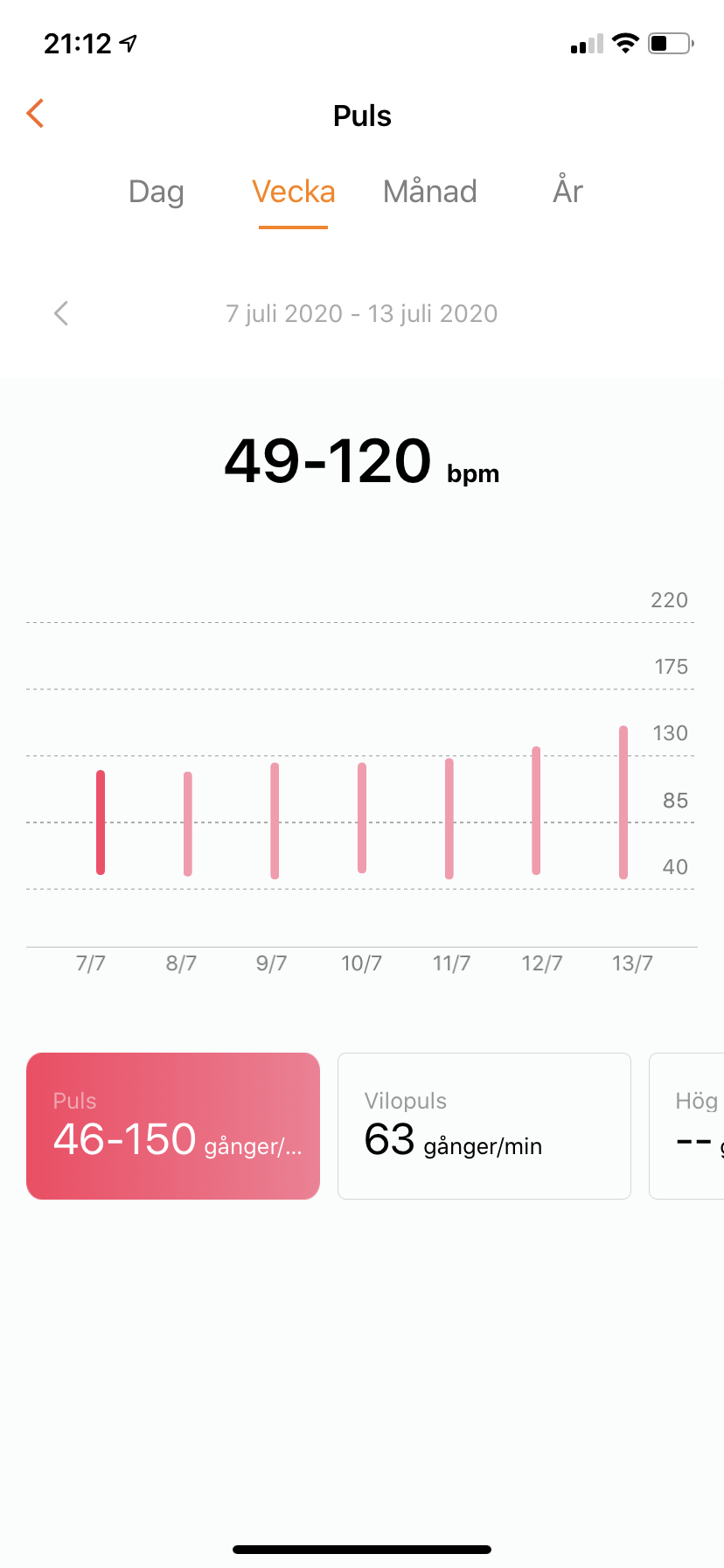The width and height of the screenshot is (724, 1568).
Task: Open the År tab
Action: click(567, 192)
